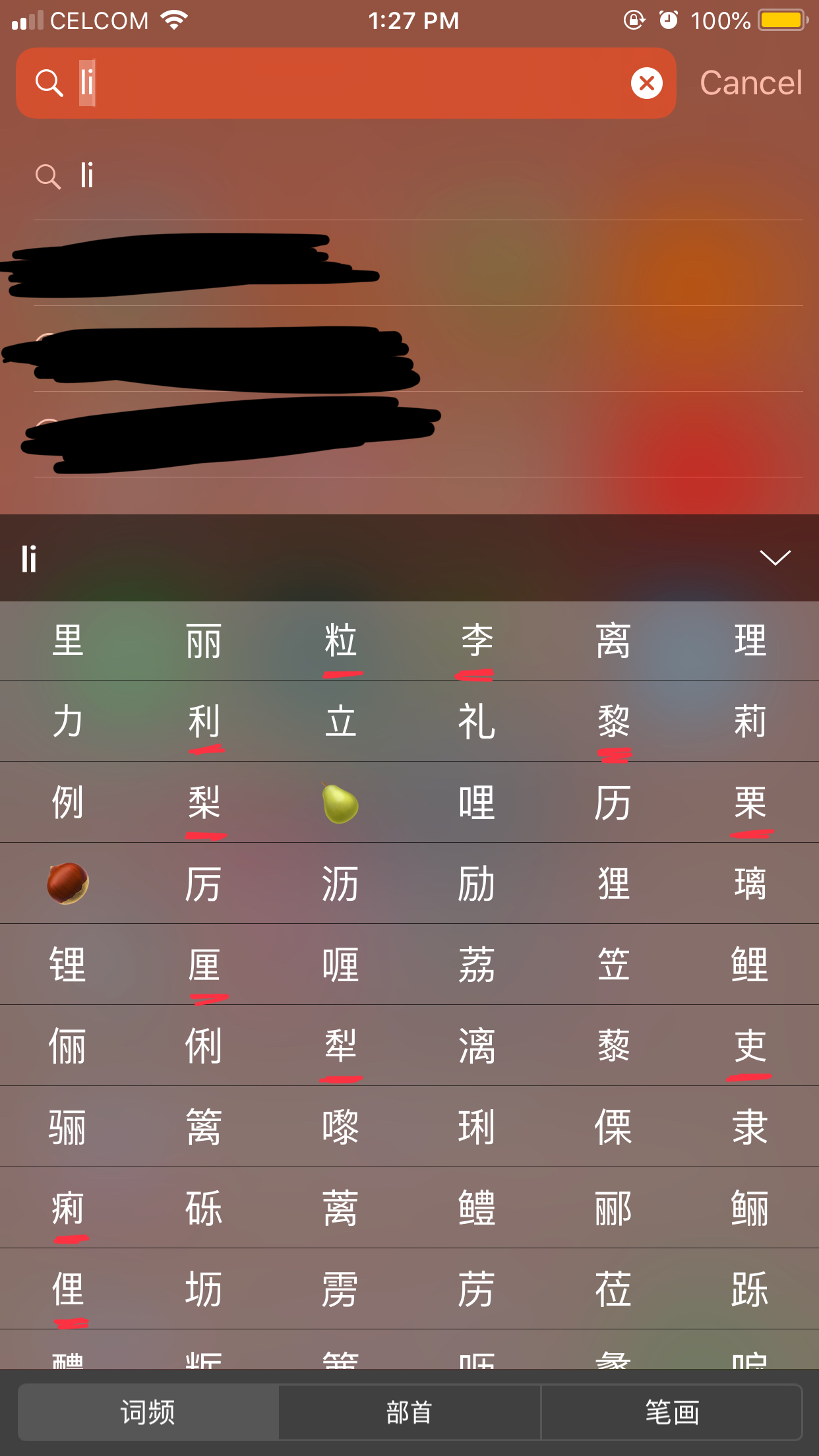Select the 词频 tab
Screen dimensions: 819x1456
pyautogui.click(x=148, y=1412)
